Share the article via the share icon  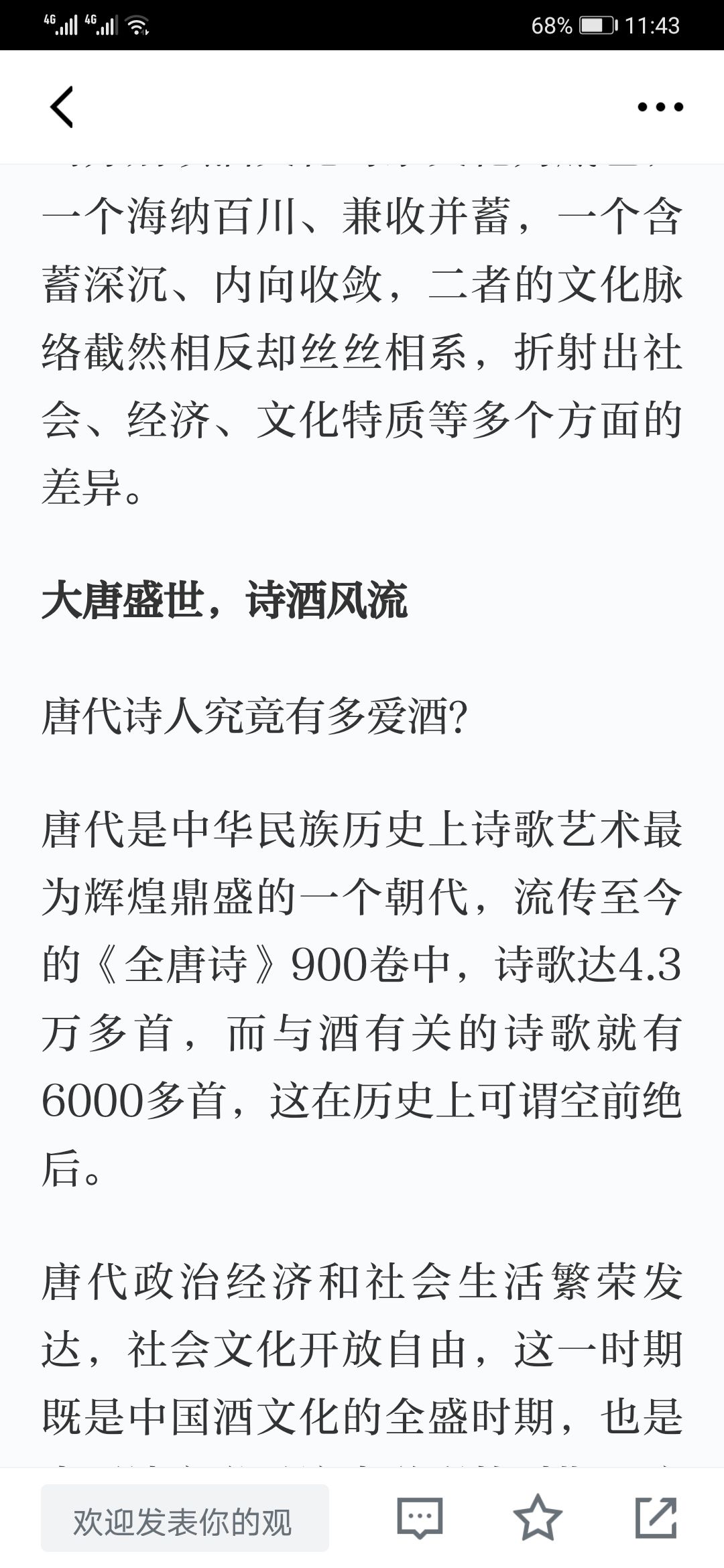pyautogui.click(x=656, y=1518)
